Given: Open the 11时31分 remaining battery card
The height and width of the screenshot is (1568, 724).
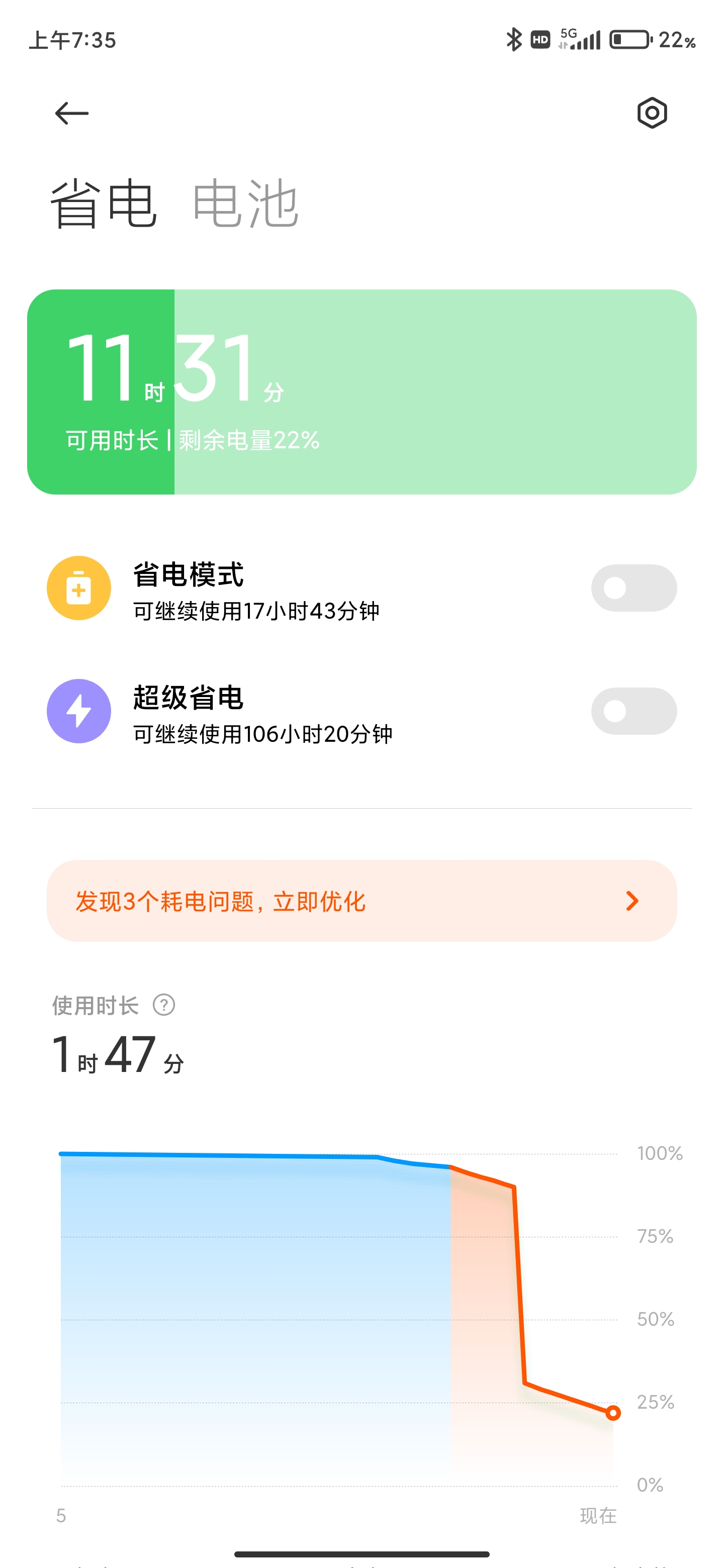Looking at the screenshot, I should (361, 391).
